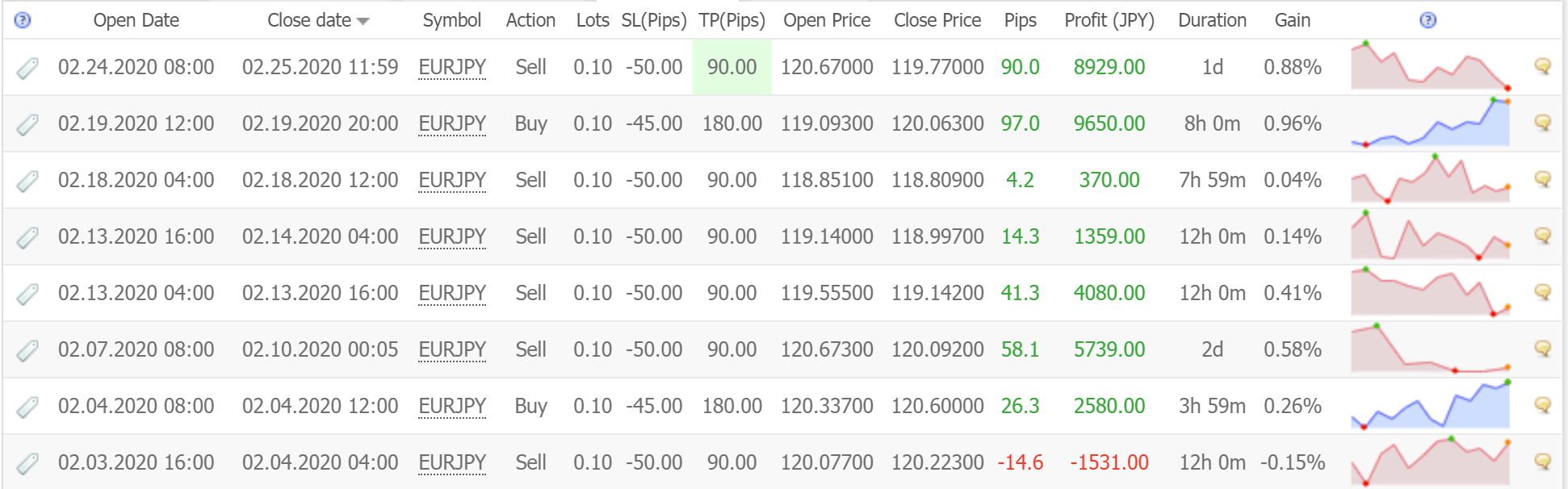Open EURJPY link for 02.24.2020 08:00 trade

451,67
